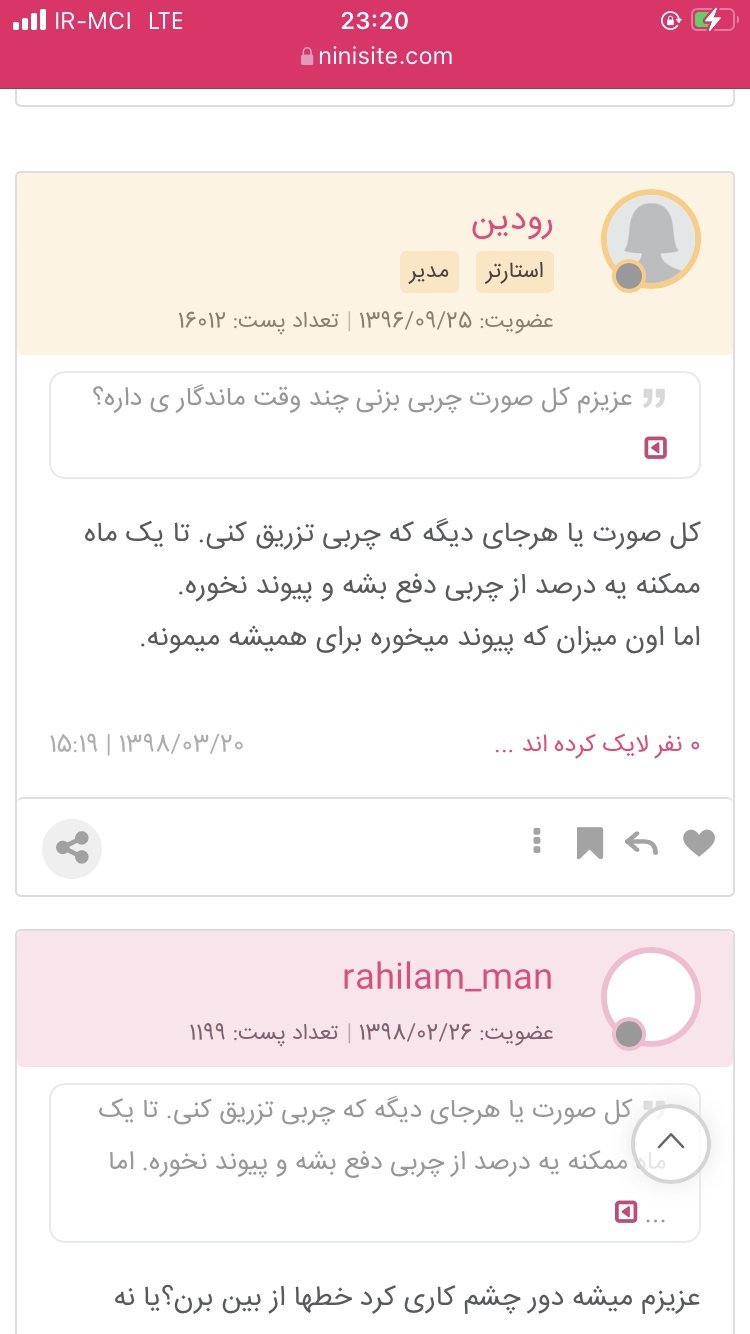
Task: Open rahilam_man's profile name
Action: coord(447,977)
